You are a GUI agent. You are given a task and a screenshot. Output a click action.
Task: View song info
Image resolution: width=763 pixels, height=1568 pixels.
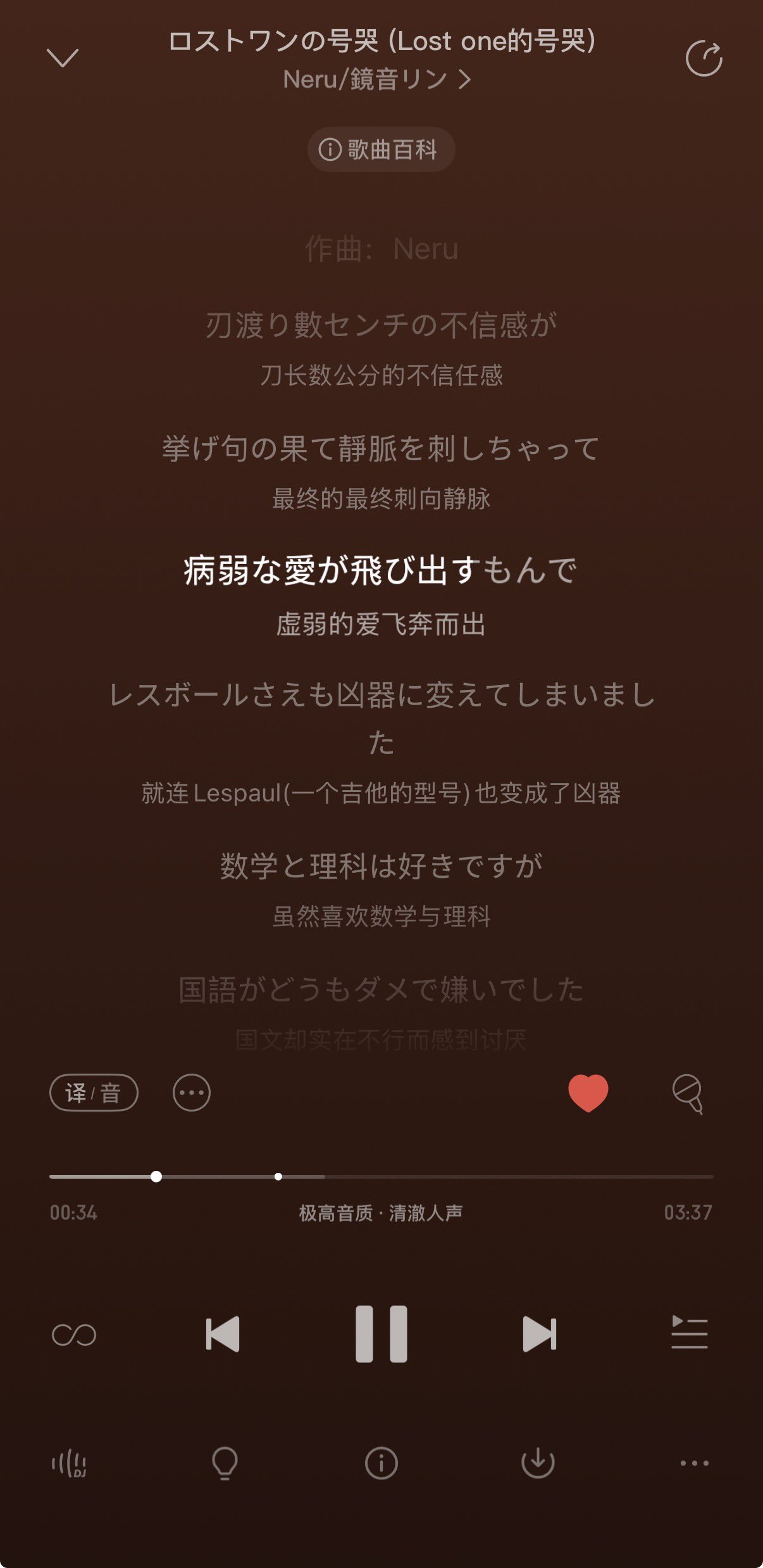381,1463
